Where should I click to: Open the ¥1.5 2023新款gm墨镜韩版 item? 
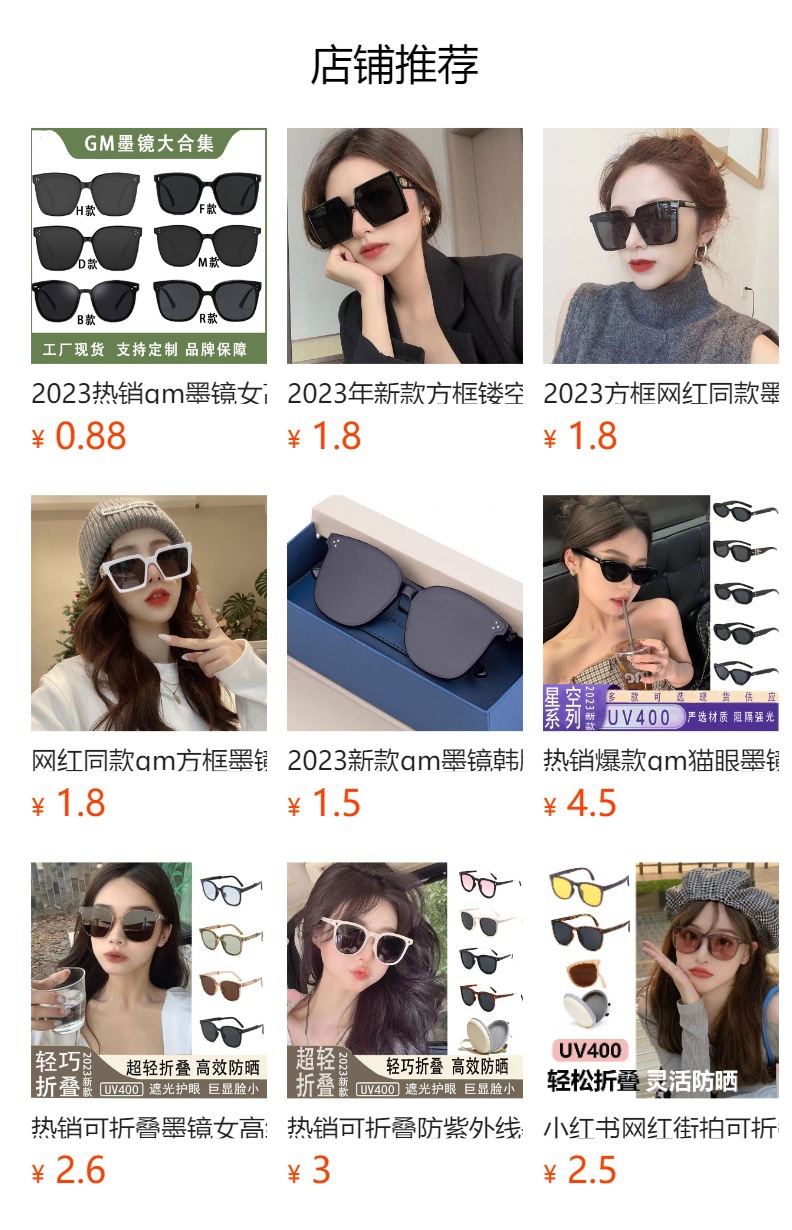(x=404, y=612)
